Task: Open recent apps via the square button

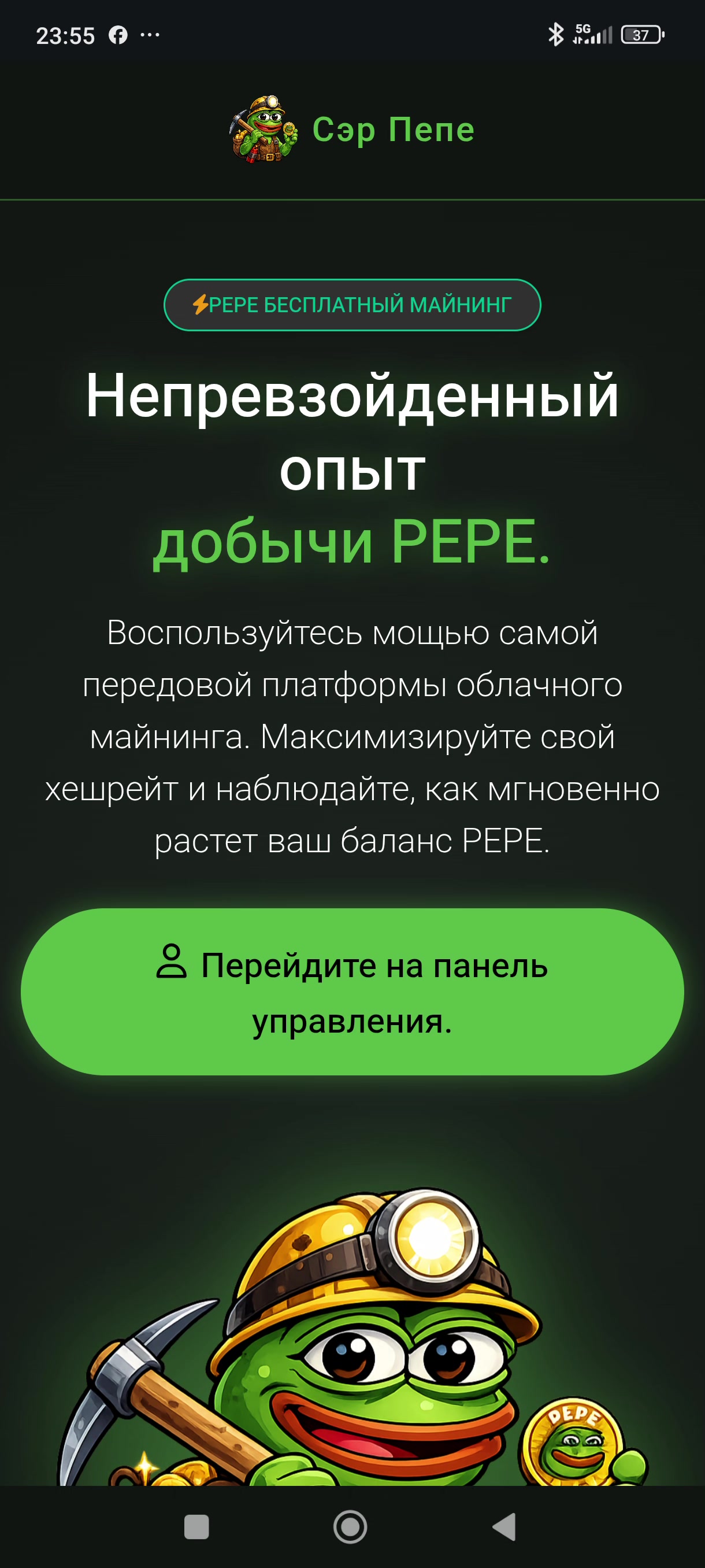Action: [196, 1526]
